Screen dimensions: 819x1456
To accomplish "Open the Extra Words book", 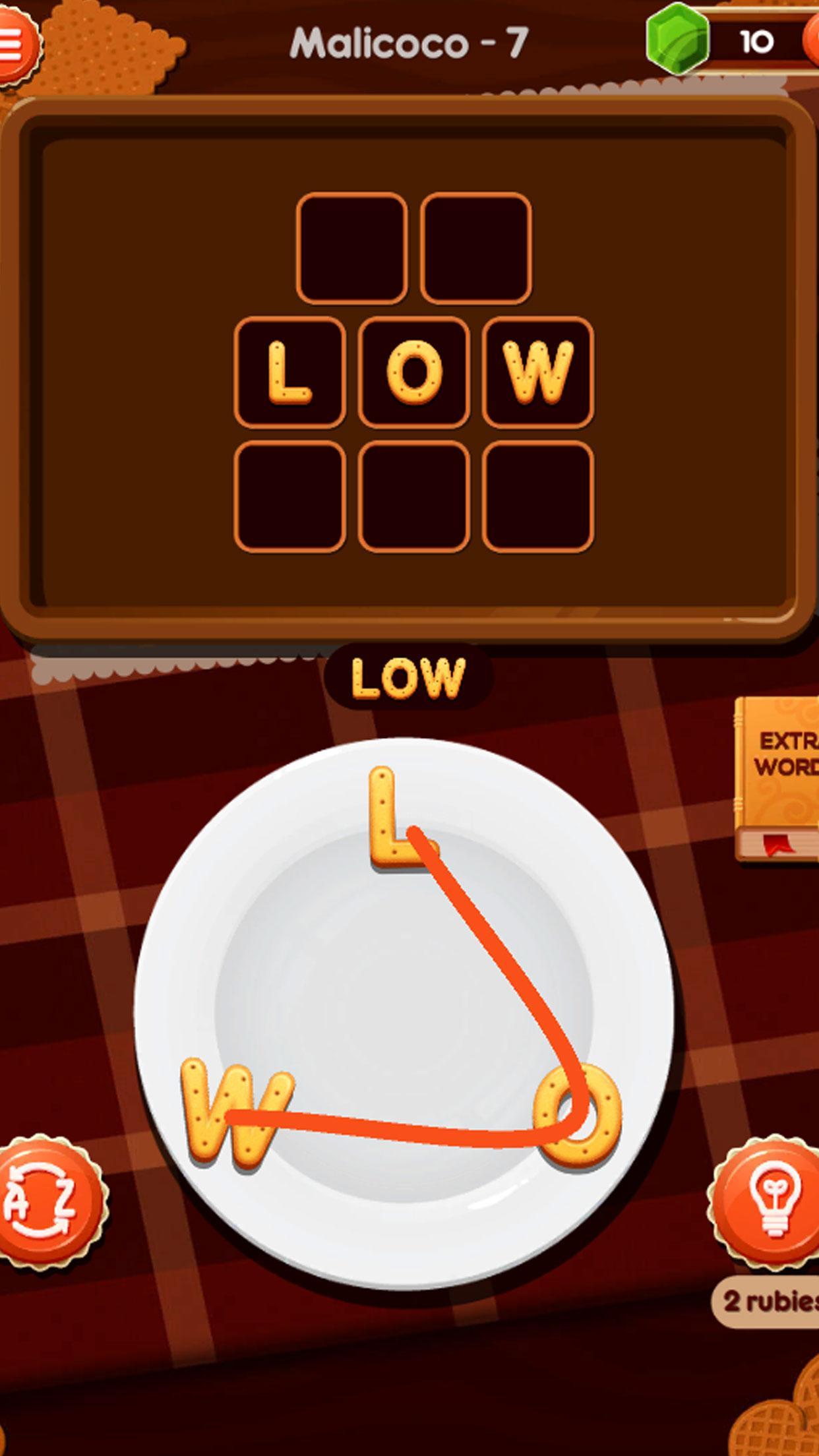I will (779, 778).
